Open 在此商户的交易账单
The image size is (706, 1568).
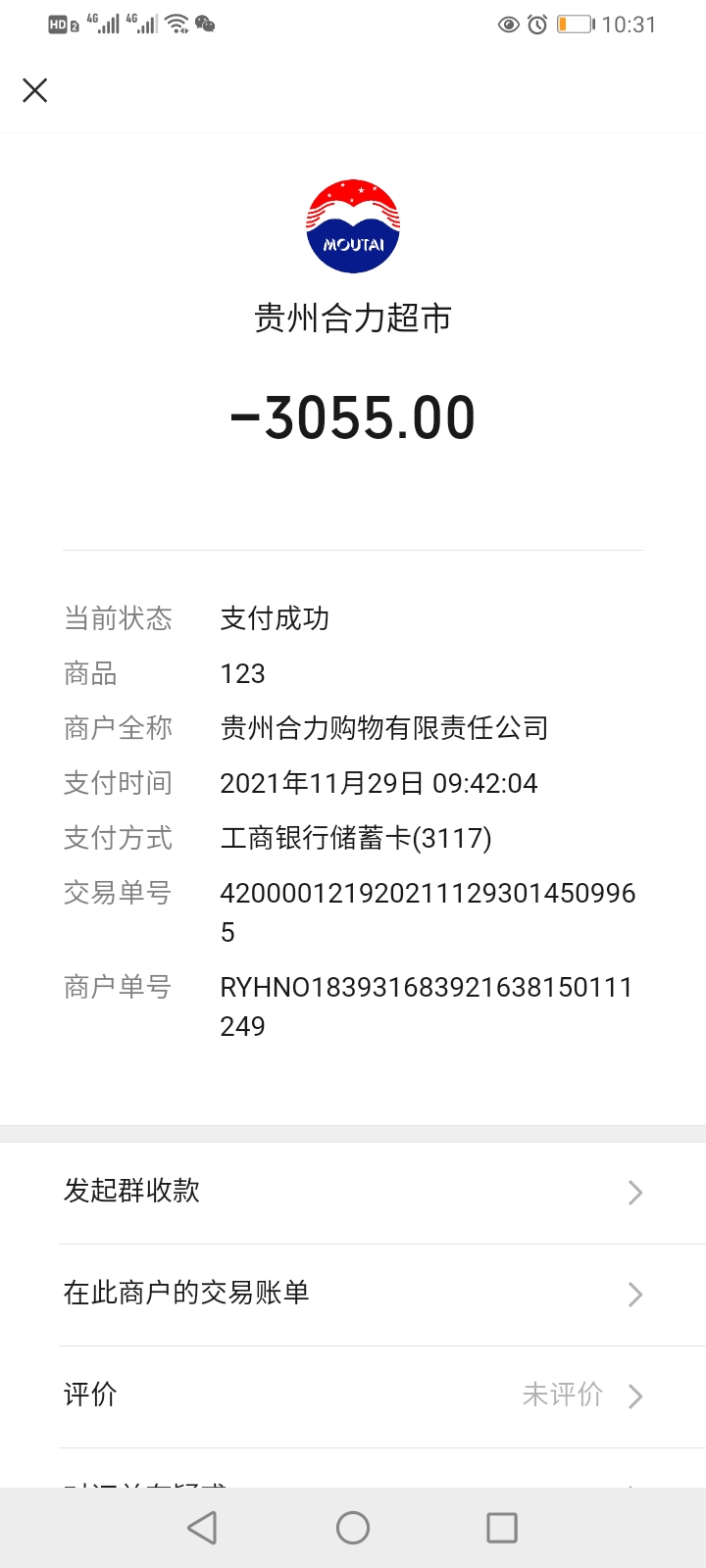click(353, 1294)
